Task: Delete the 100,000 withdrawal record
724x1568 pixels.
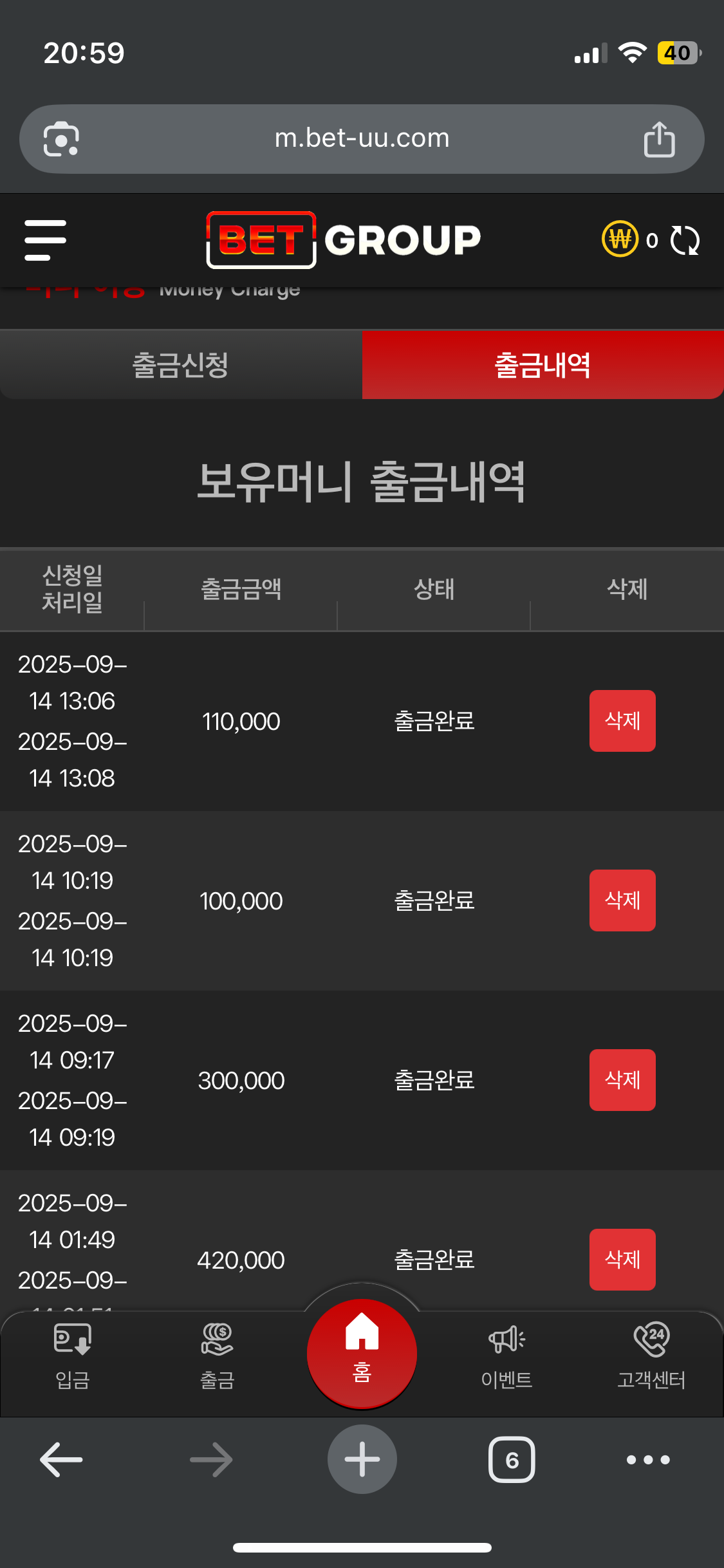Action: click(x=622, y=901)
